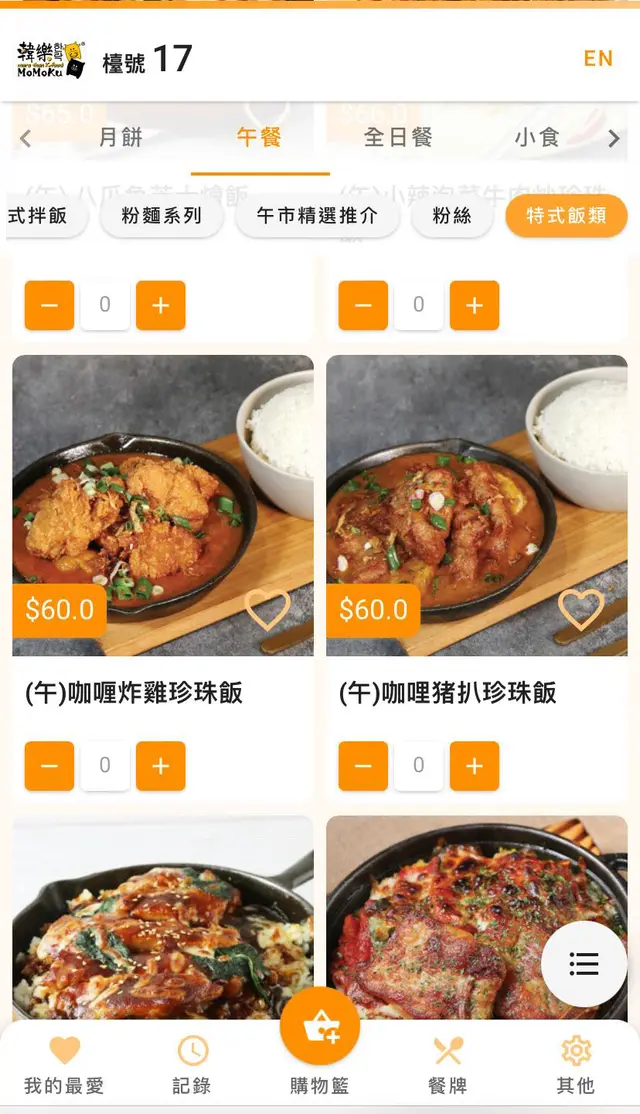The image size is (640, 1114).
Task: Select the 粉絲 filter chip
Action: [x=452, y=215]
